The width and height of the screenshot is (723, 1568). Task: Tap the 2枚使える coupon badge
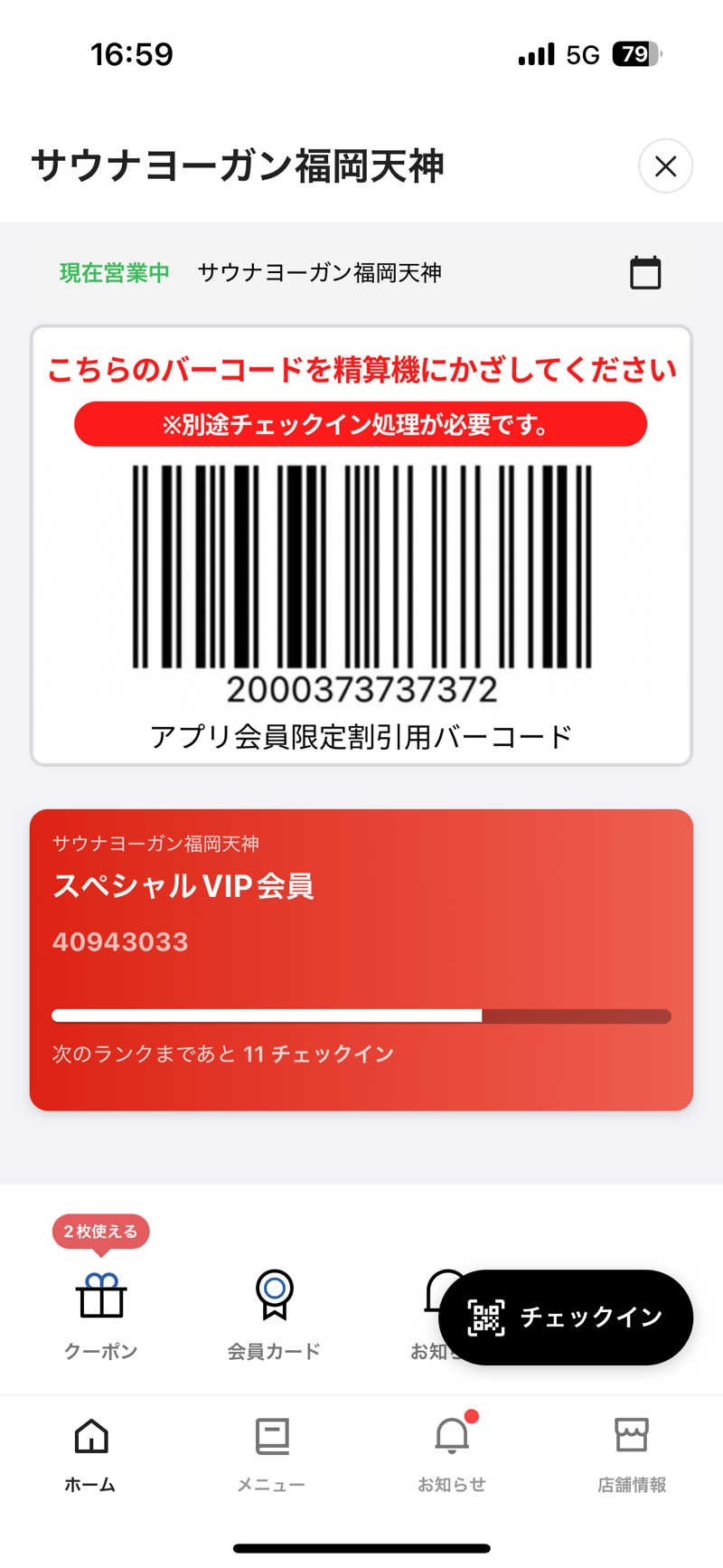click(100, 1232)
